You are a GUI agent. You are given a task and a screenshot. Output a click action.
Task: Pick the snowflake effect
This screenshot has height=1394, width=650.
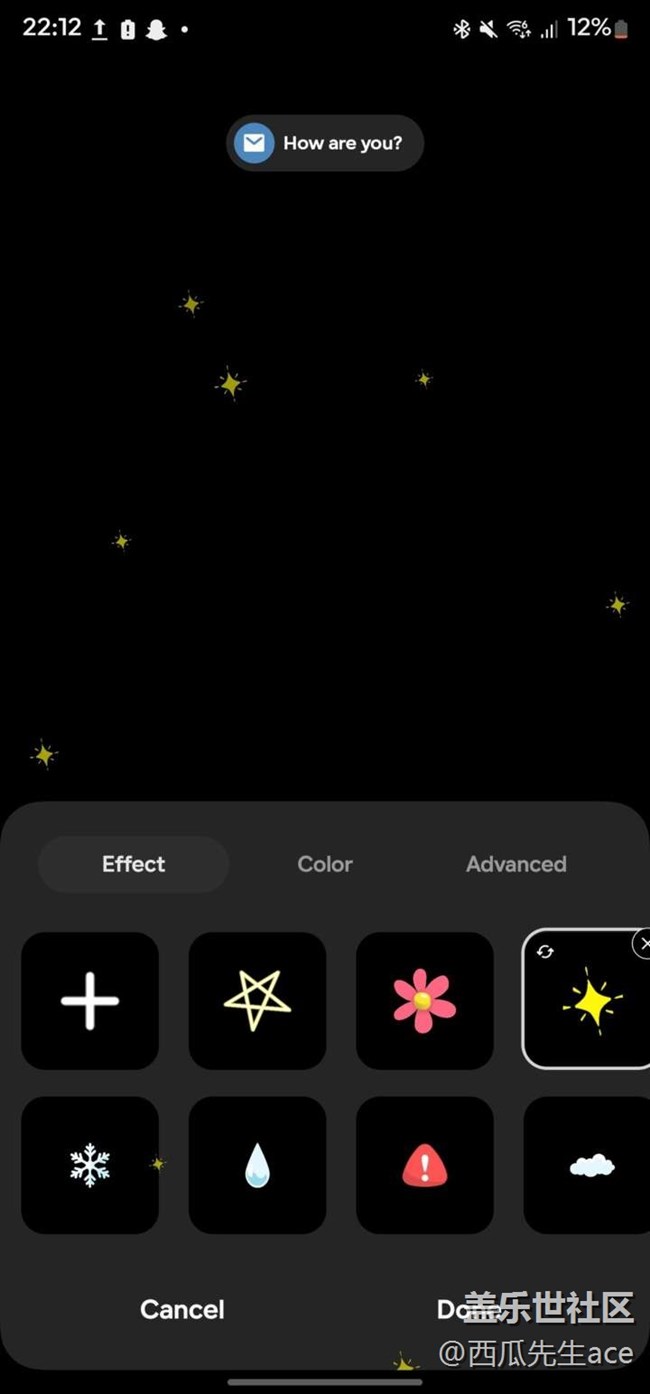(90, 1165)
